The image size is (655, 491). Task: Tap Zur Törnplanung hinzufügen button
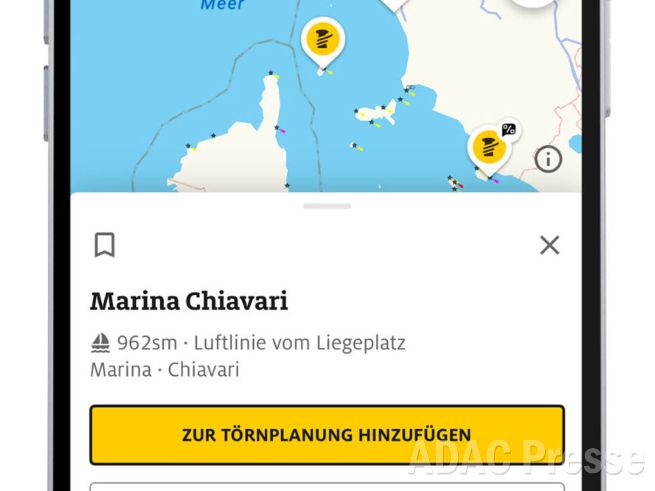[327, 435]
